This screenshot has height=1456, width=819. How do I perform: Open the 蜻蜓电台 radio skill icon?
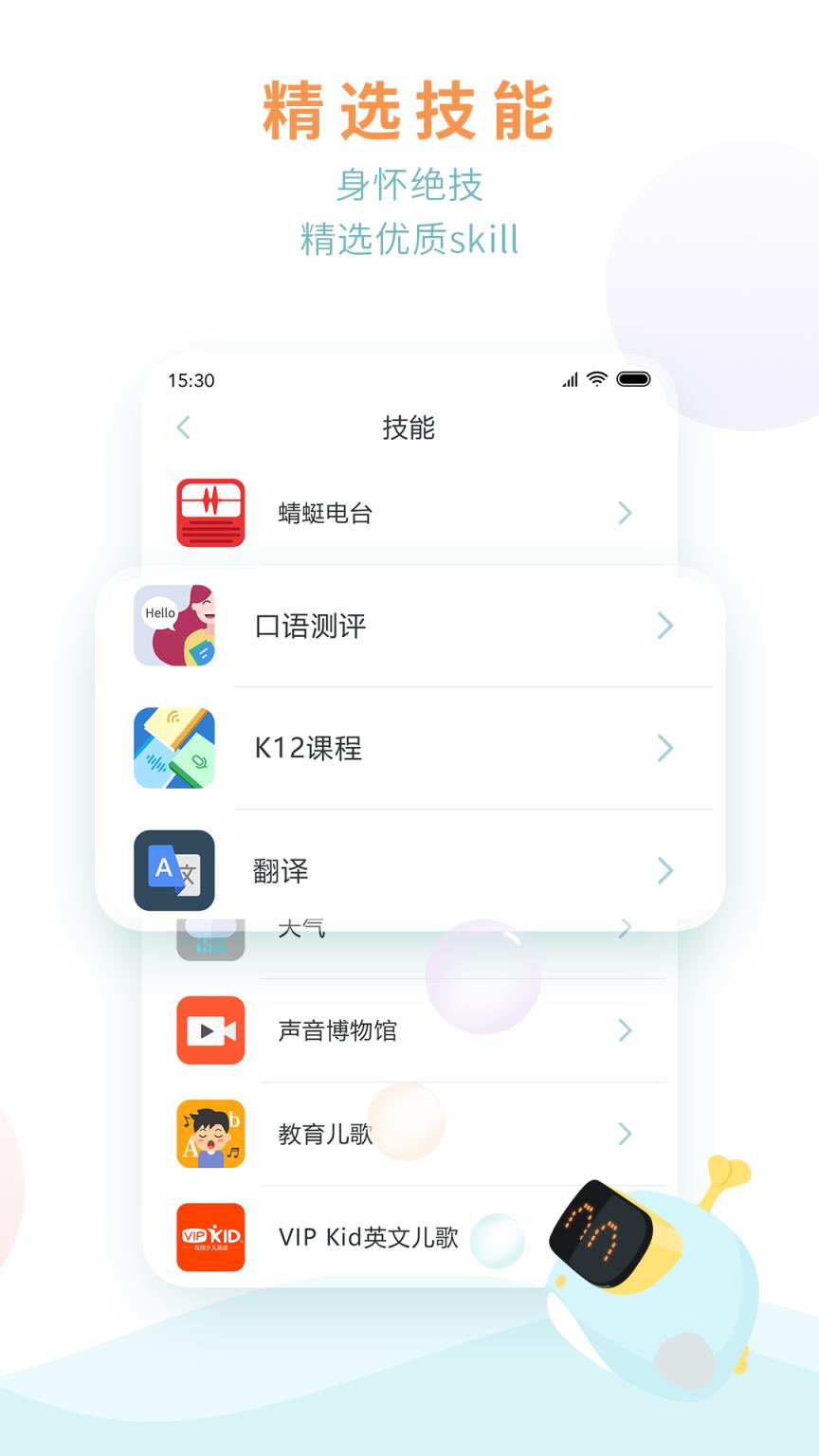[x=210, y=513]
